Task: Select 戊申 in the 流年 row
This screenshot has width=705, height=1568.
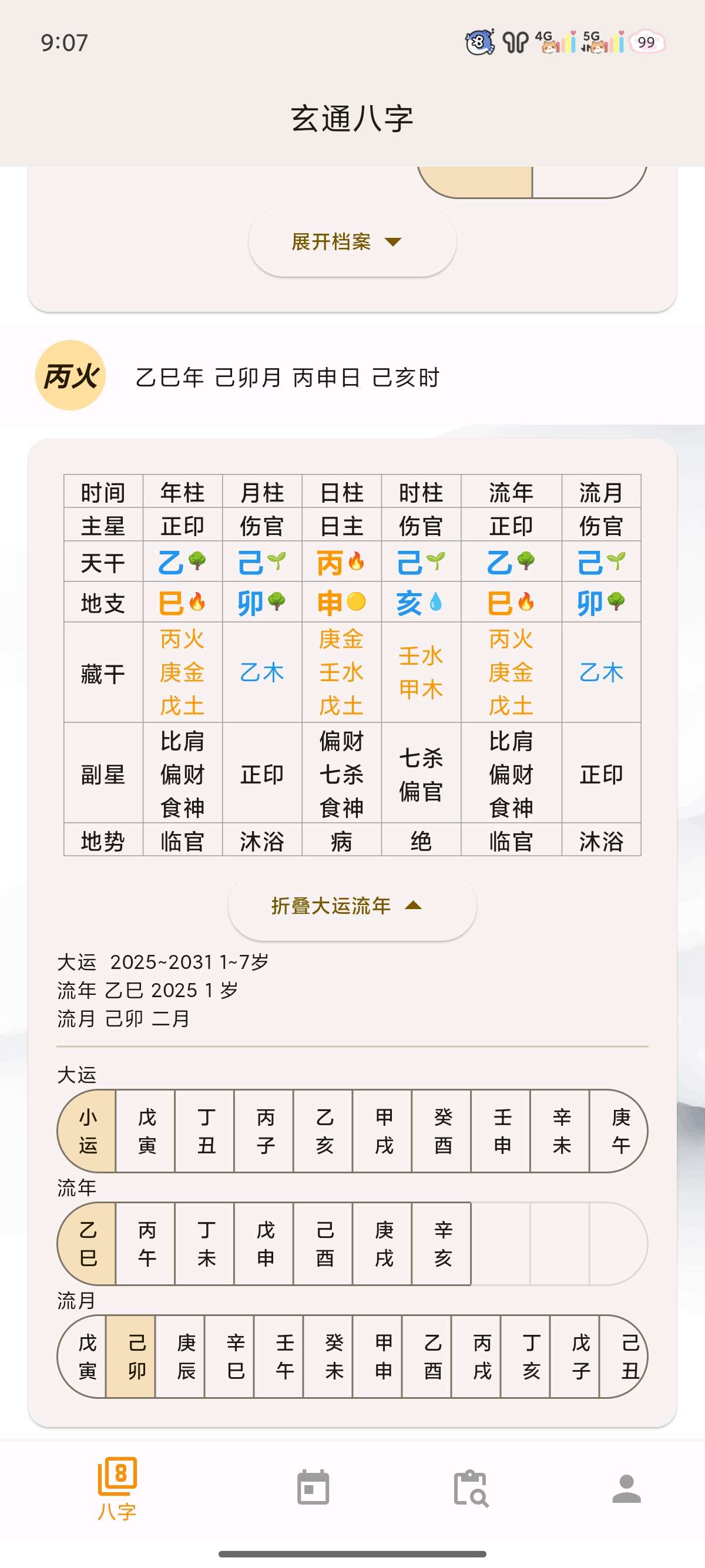Action: pyautogui.click(x=265, y=1244)
